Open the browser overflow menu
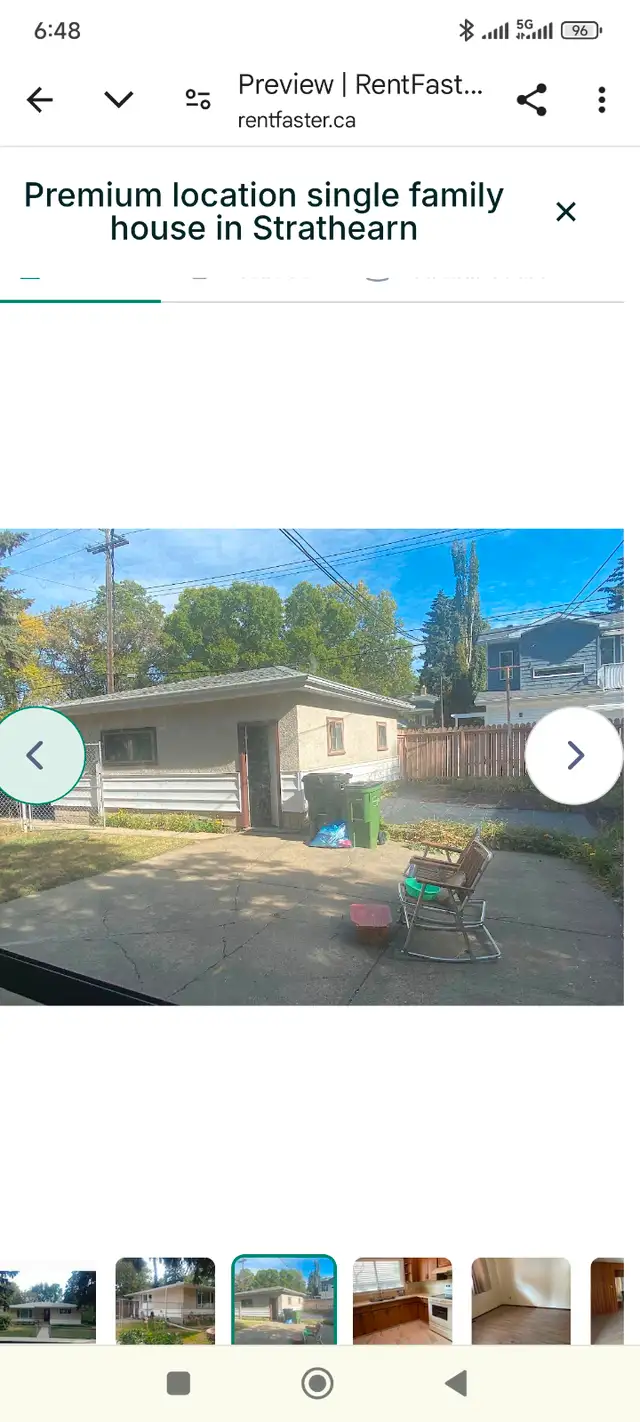The image size is (640, 1422). pyautogui.click(x=601, y=100)
